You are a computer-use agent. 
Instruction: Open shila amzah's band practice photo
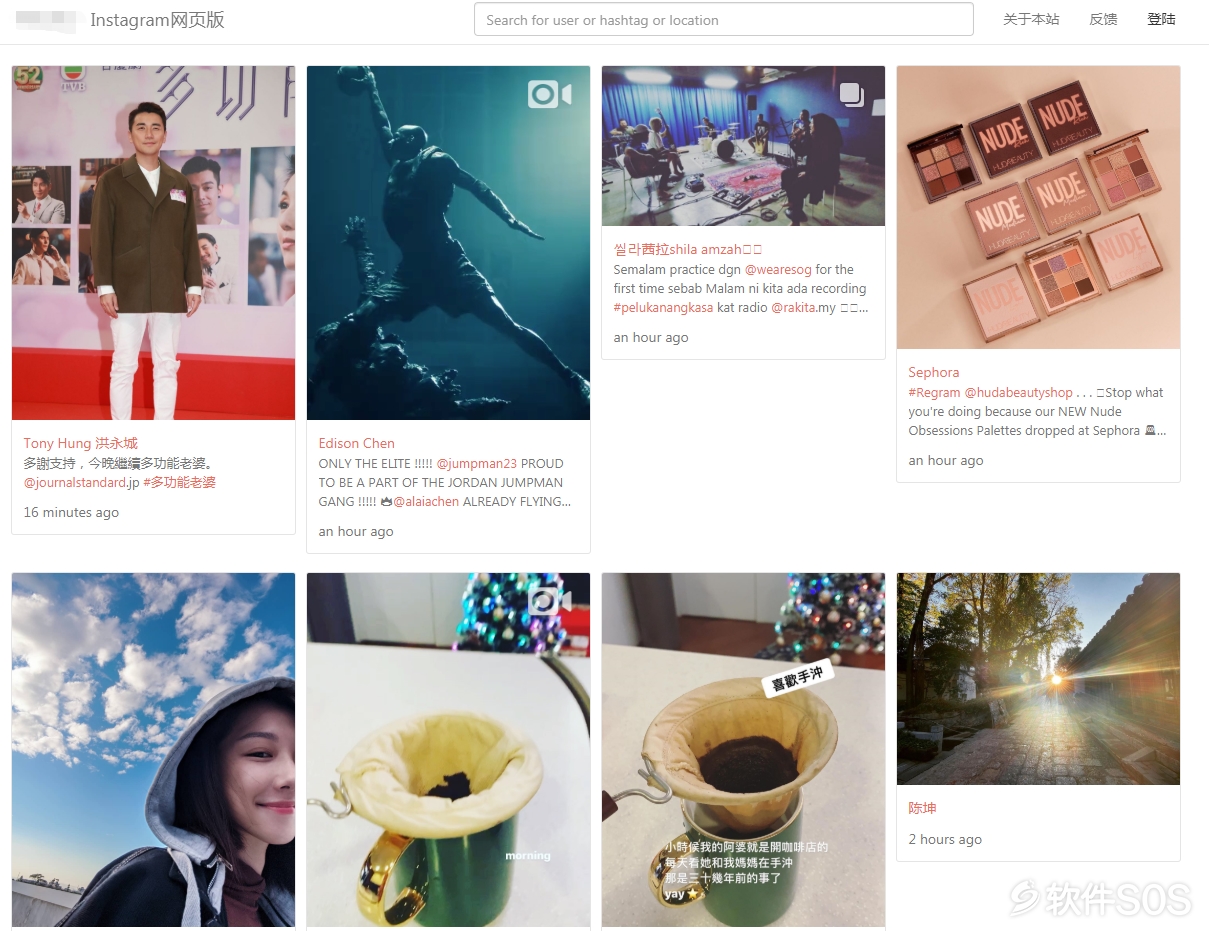743,146
